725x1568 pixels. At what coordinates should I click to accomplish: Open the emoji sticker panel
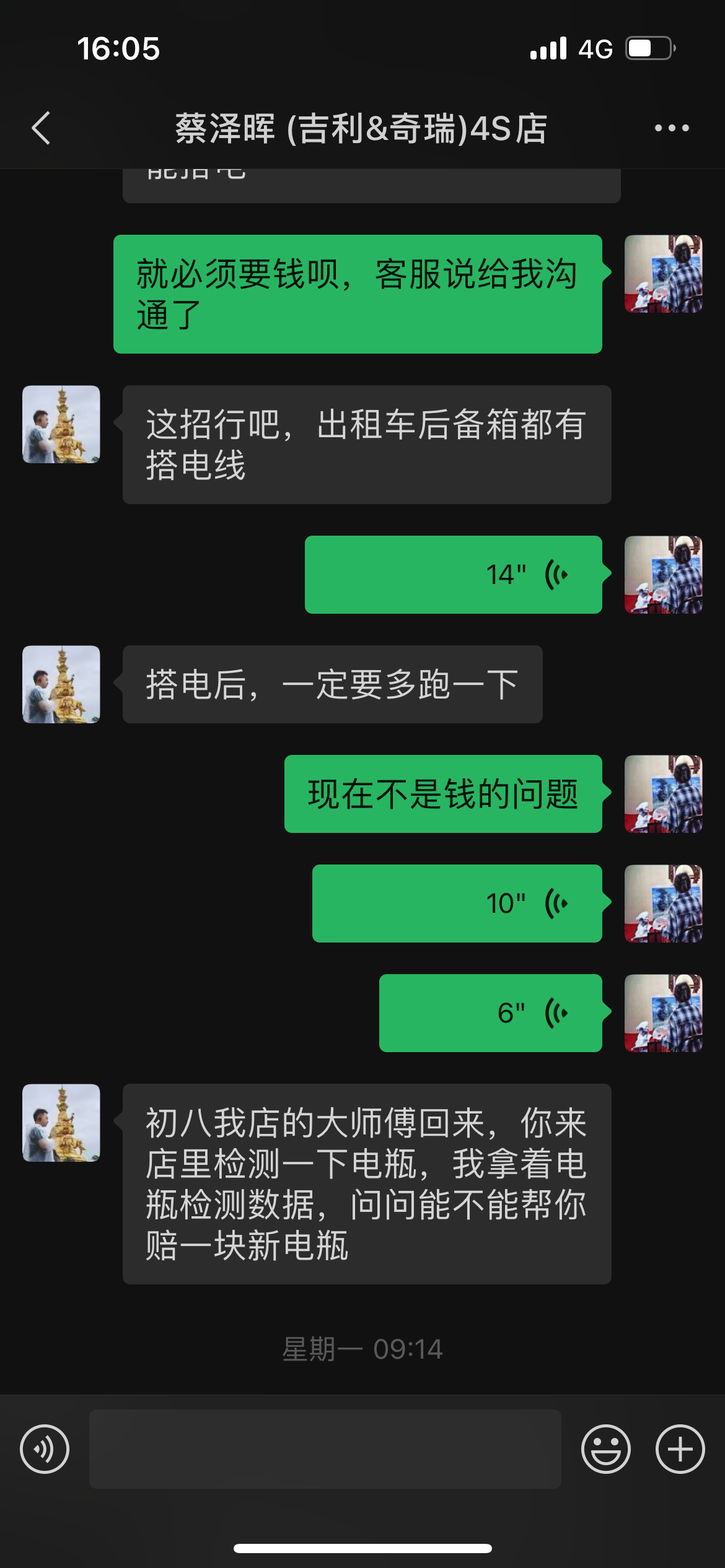click(605, 1449)
